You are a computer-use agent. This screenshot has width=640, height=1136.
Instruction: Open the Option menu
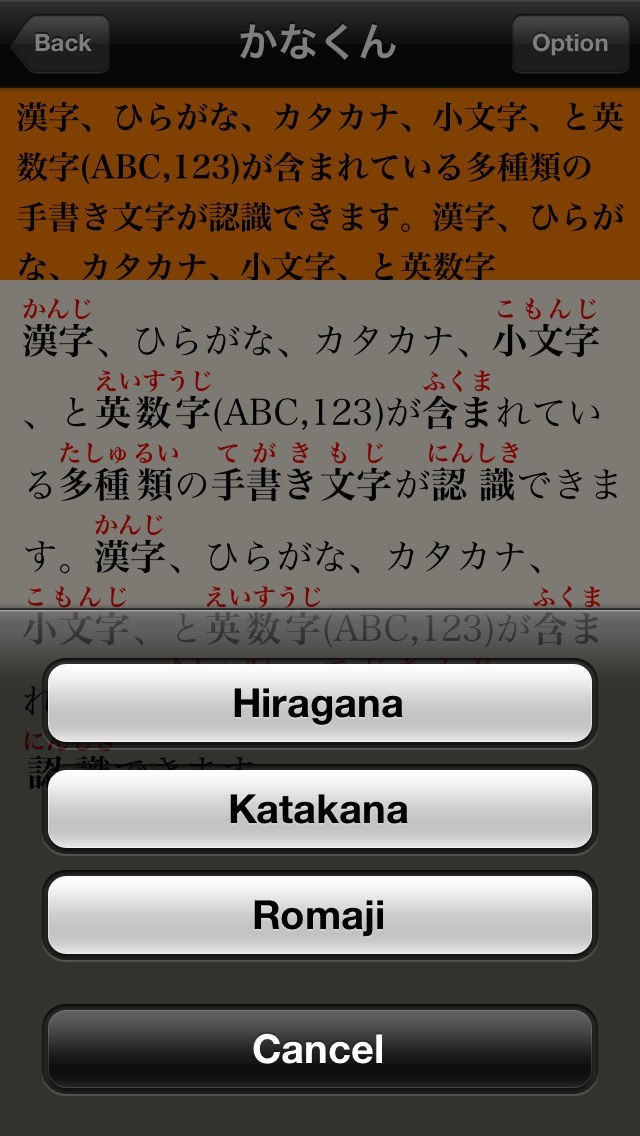click(x=570, y=44)
